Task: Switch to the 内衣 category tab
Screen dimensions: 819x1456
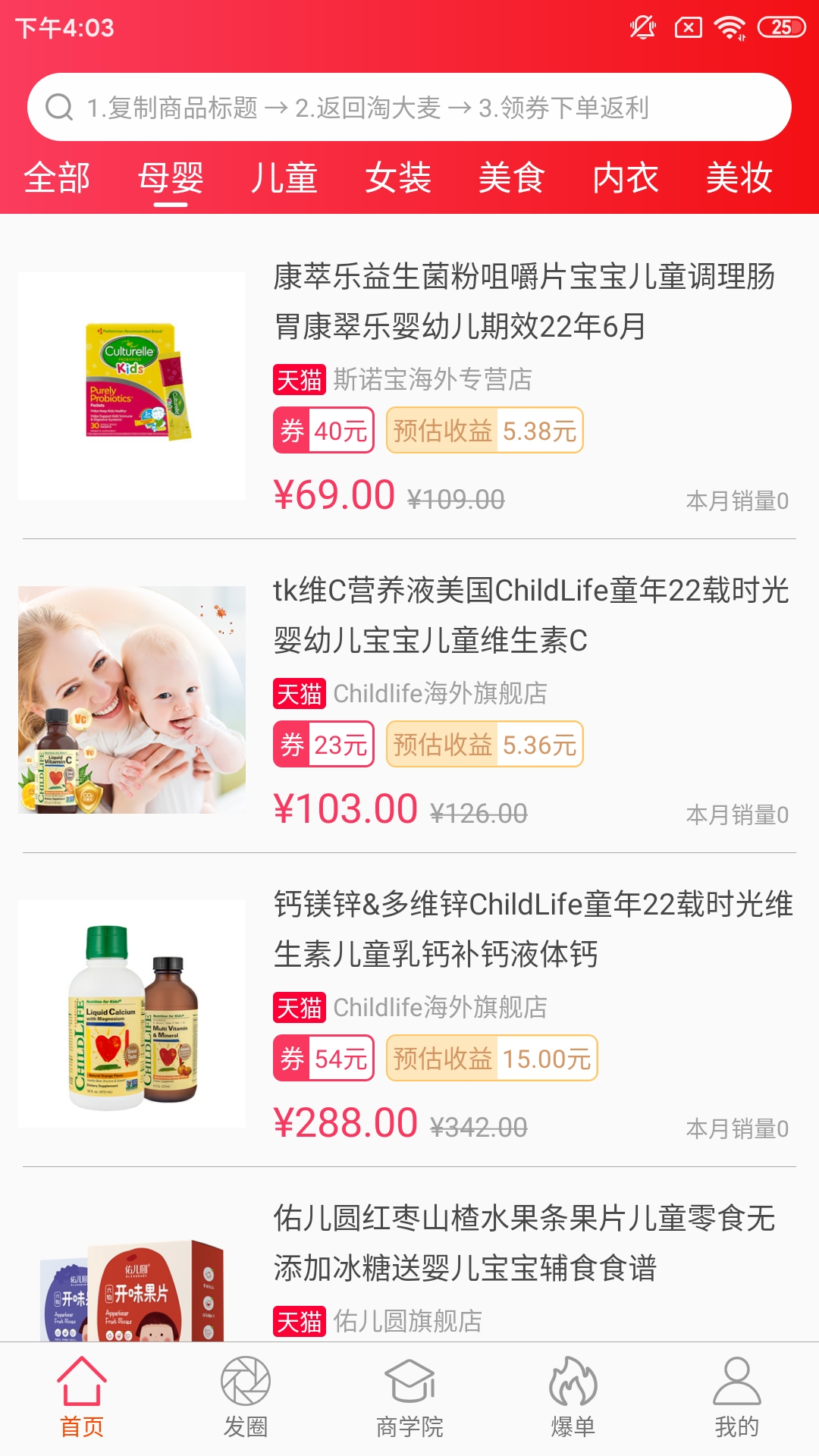Action: click(x=626, y=179)
